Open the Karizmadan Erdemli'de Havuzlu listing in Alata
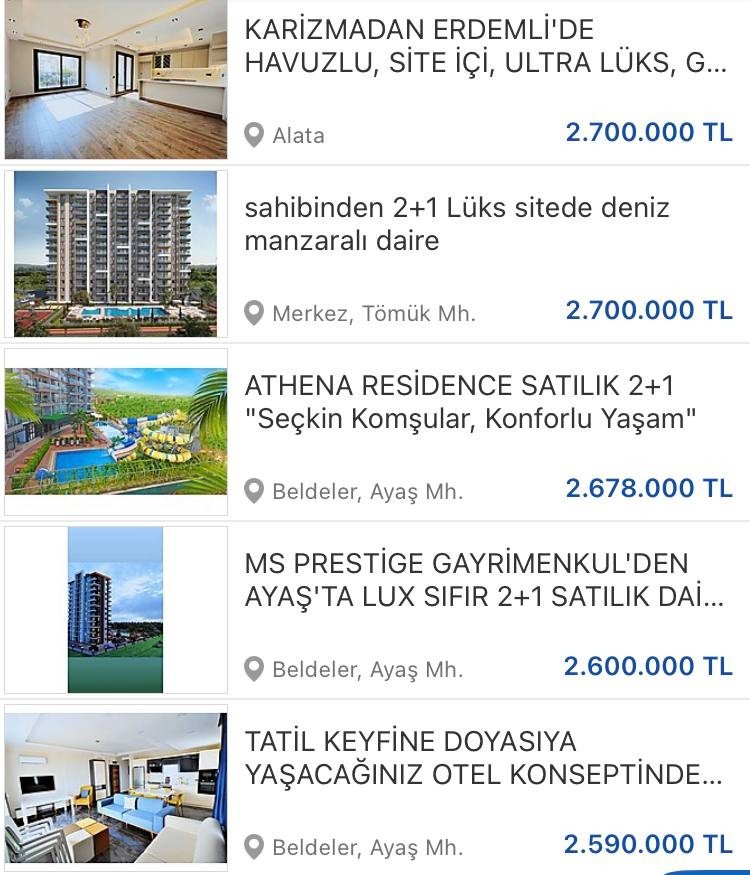 click(x=485, y=46)
